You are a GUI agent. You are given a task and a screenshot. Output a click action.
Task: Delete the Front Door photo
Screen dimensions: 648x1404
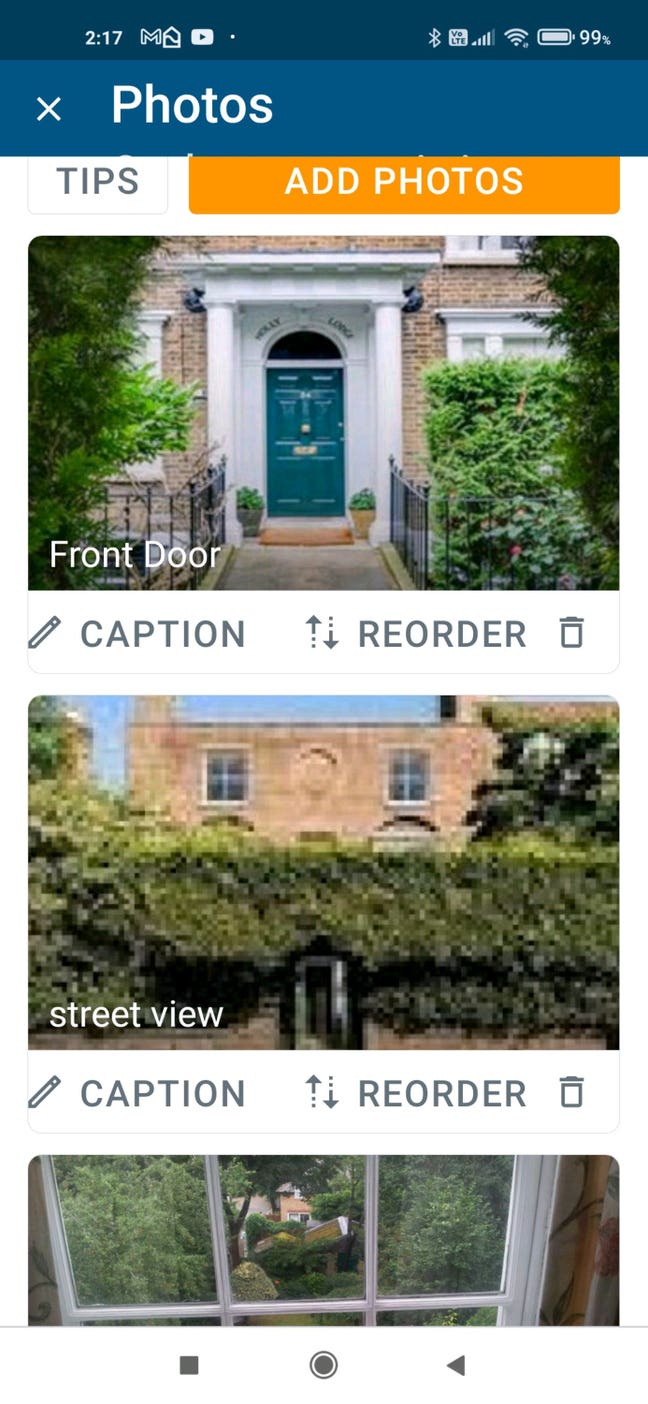tap(571, 633)
